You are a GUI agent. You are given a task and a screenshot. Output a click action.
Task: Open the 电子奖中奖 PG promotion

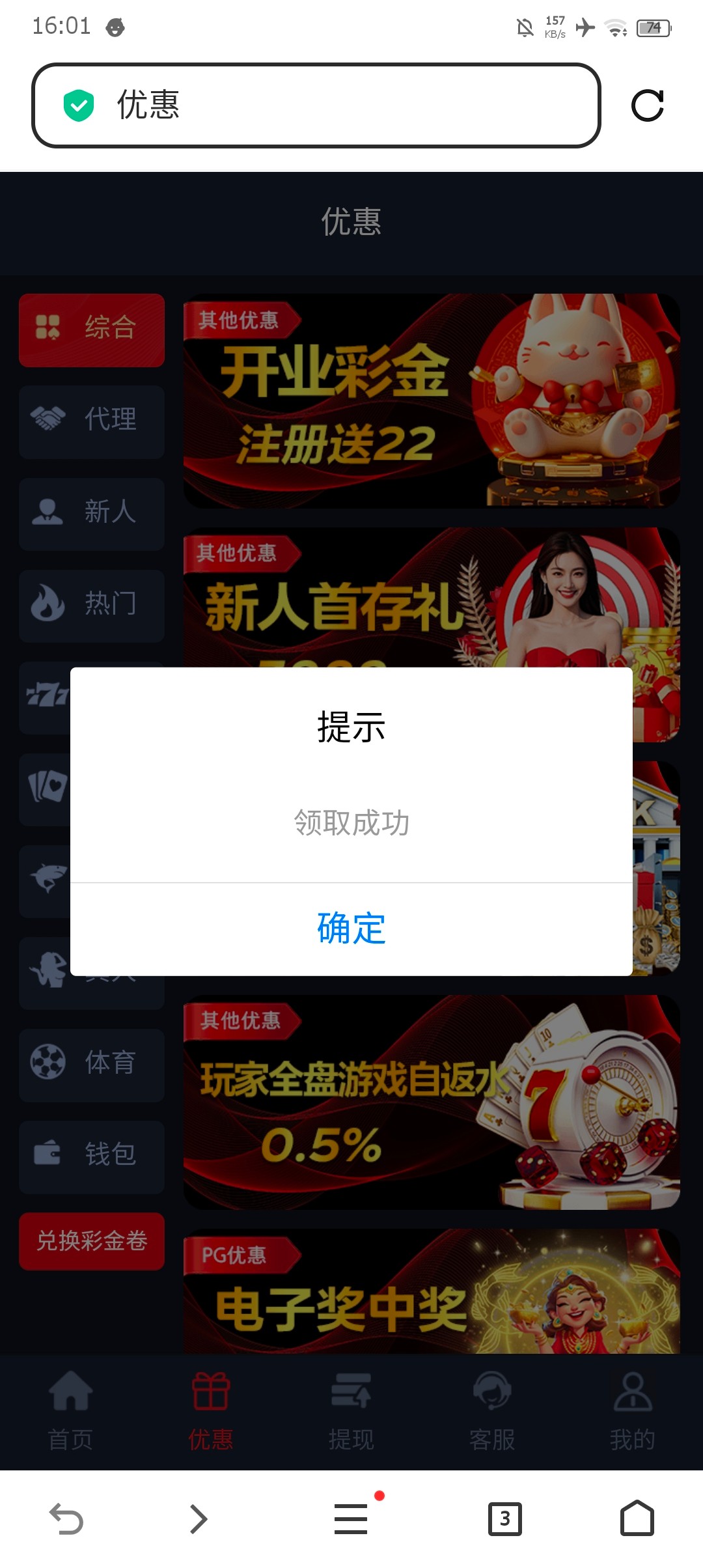(431, 1293)
